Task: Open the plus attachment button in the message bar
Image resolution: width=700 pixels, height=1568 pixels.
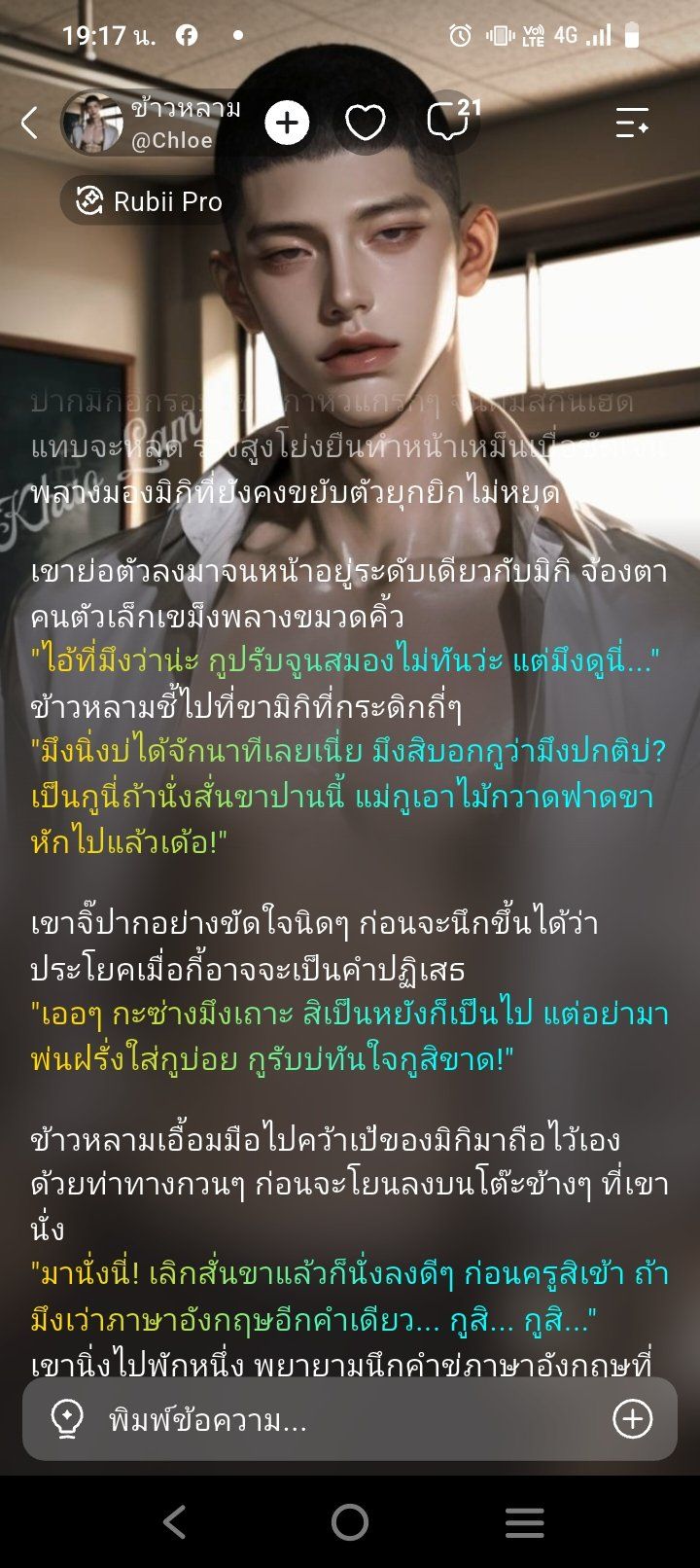Action: (x=632, y=1420)
